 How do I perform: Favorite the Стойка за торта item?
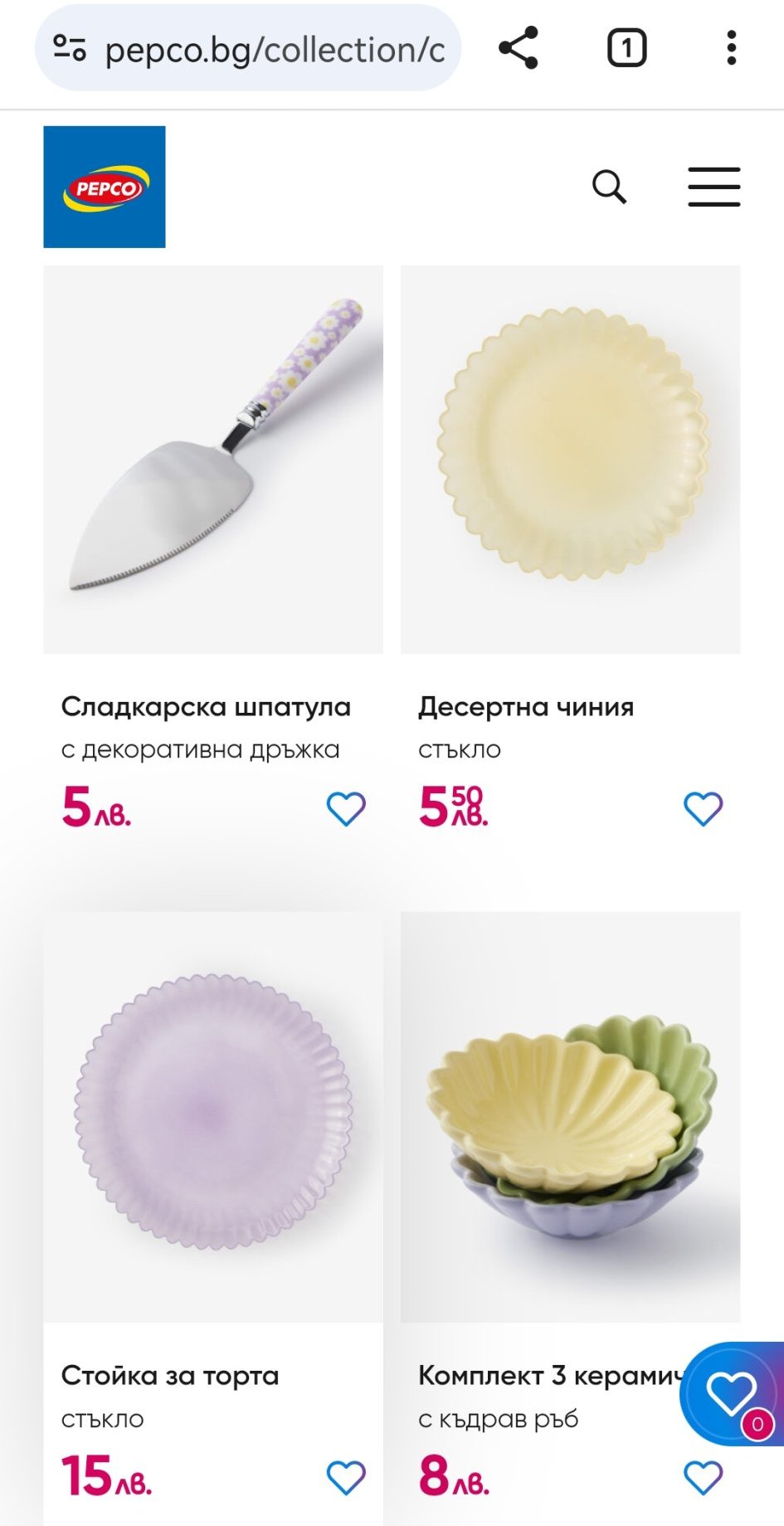(x=346, y=1477)
